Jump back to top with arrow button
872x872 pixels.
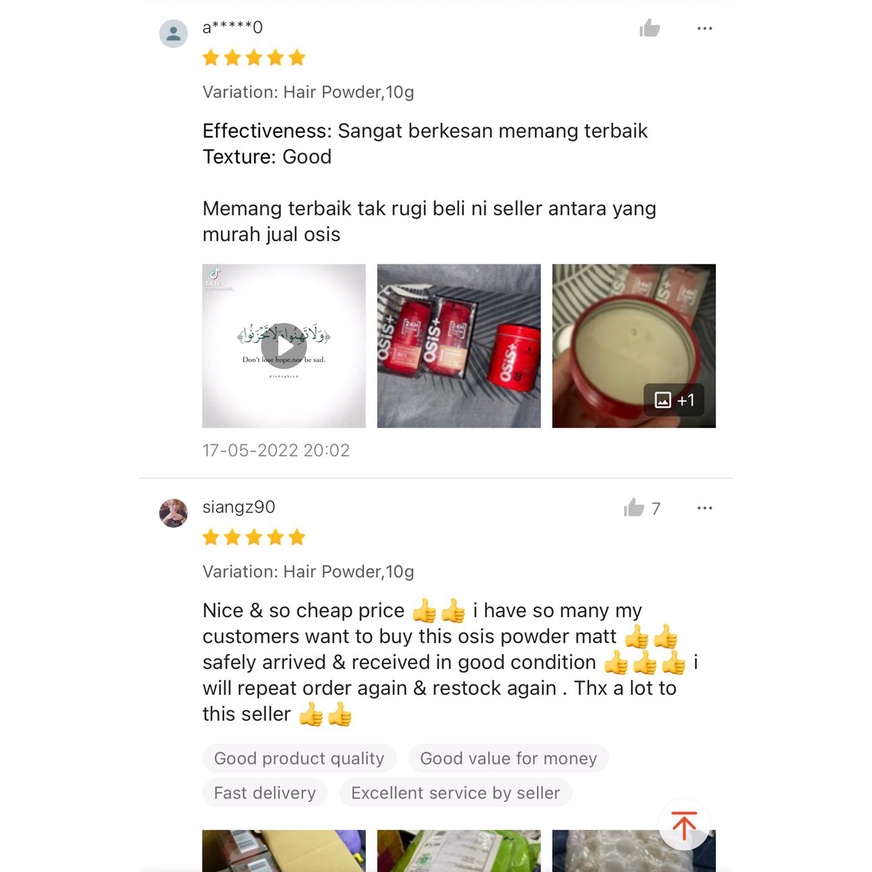point(684,825)
